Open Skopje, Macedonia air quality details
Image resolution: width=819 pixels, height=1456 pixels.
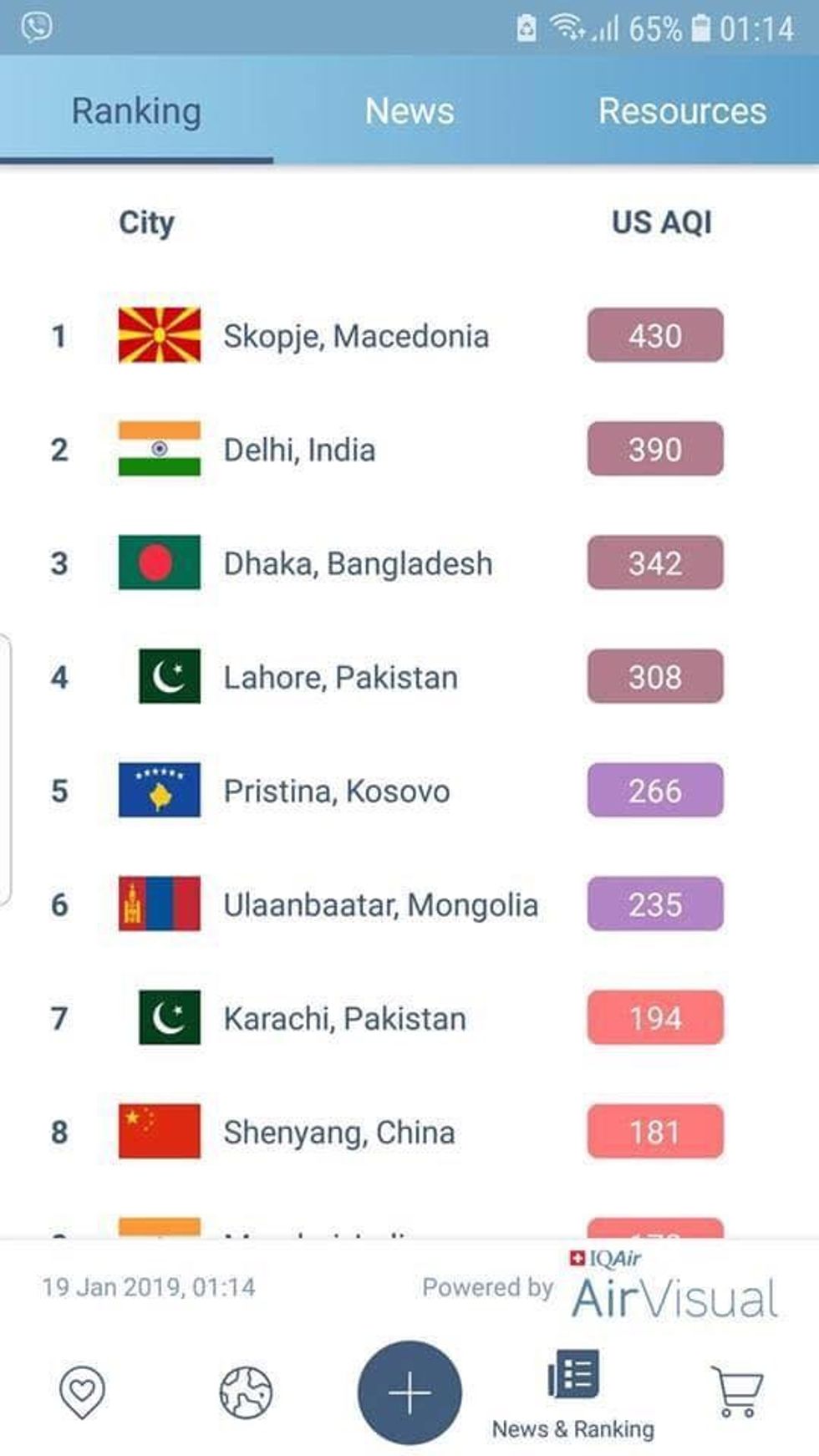[x=356, y=336]
